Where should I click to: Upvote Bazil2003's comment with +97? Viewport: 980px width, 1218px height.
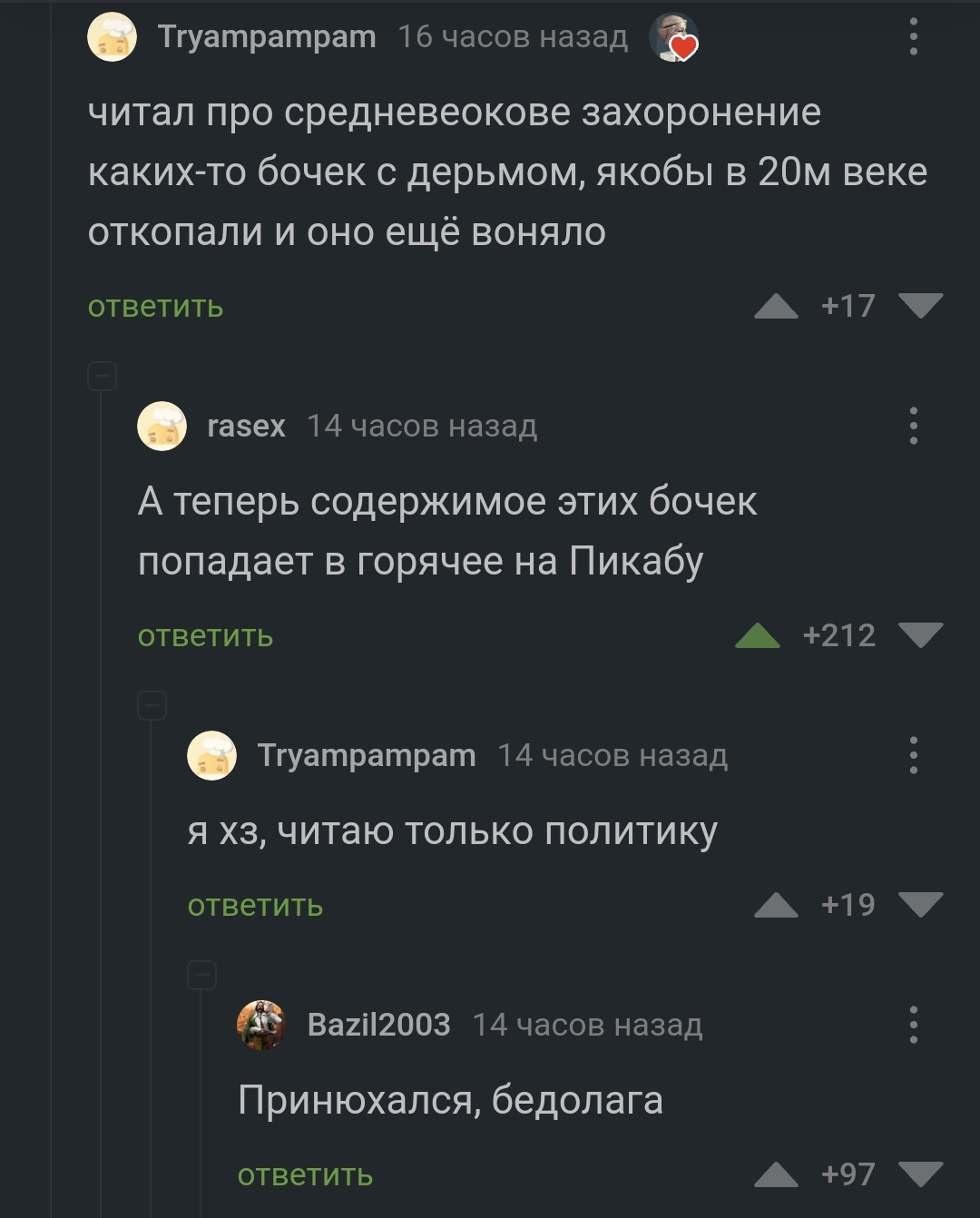tap(776, 1175)
